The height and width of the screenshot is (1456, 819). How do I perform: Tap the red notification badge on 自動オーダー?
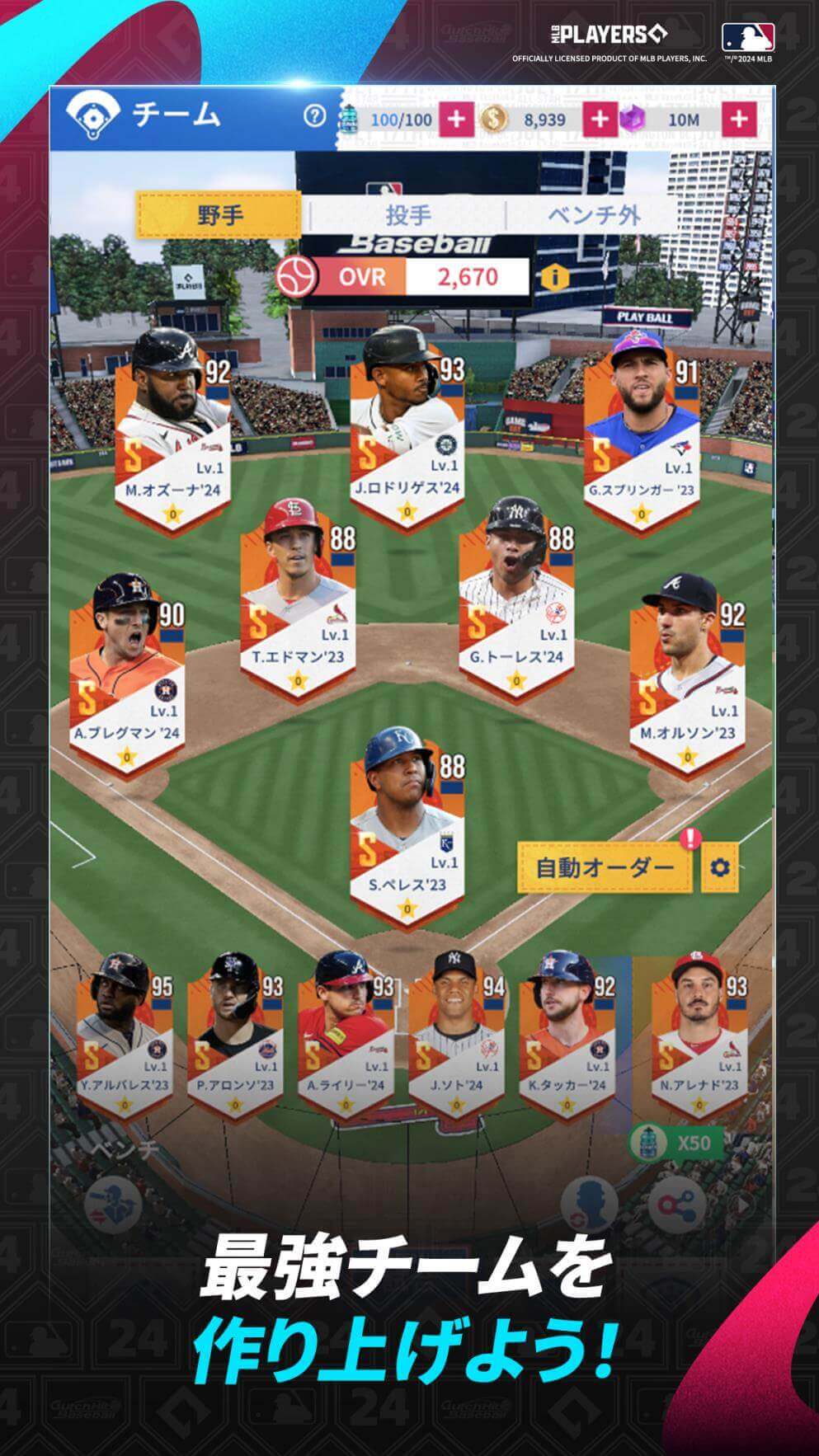(689, 839)
